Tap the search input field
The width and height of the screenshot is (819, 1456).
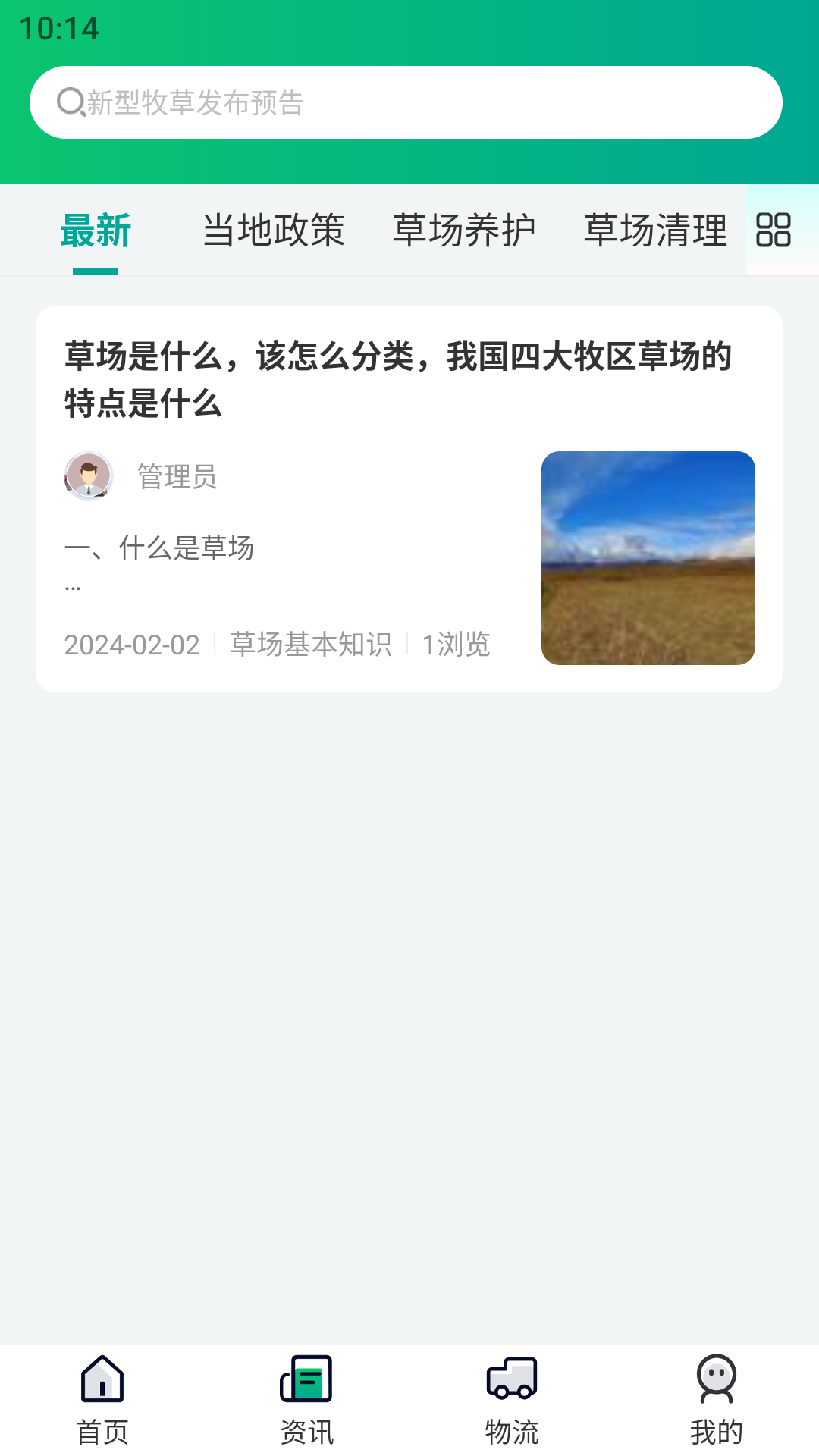[409, 101]
